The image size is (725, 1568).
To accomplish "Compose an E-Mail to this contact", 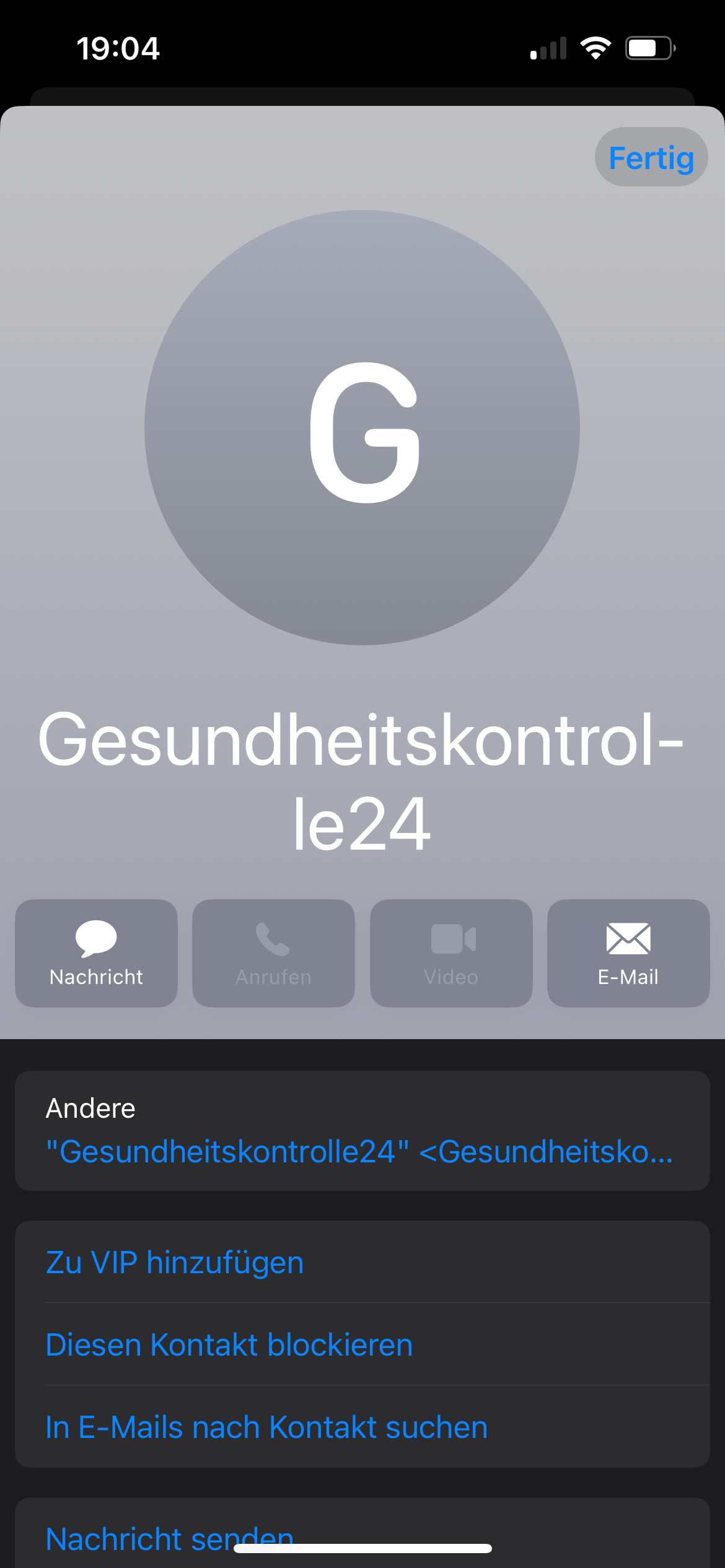I will pyautogui.click(x=628, y=953).
